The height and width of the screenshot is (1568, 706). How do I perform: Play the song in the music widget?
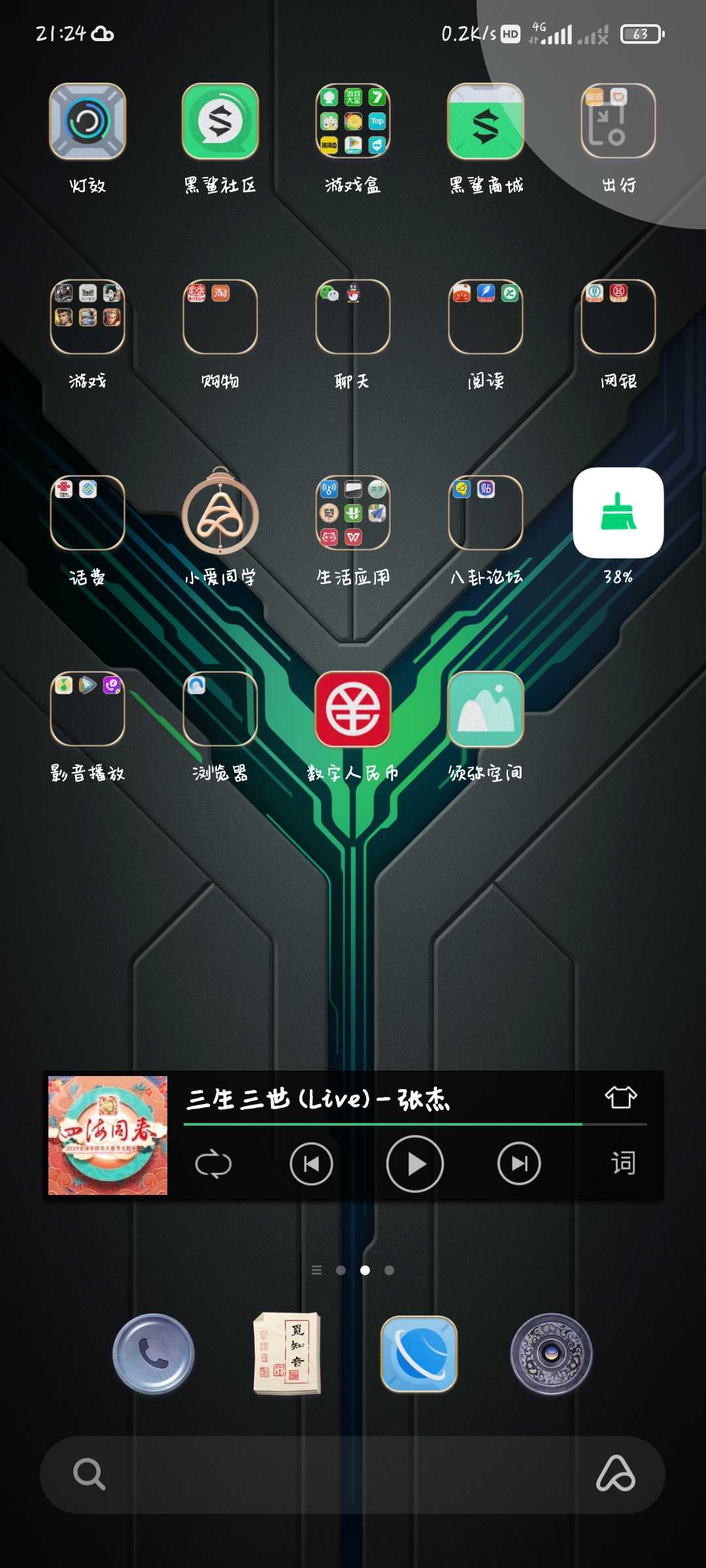pos(415,1164)
